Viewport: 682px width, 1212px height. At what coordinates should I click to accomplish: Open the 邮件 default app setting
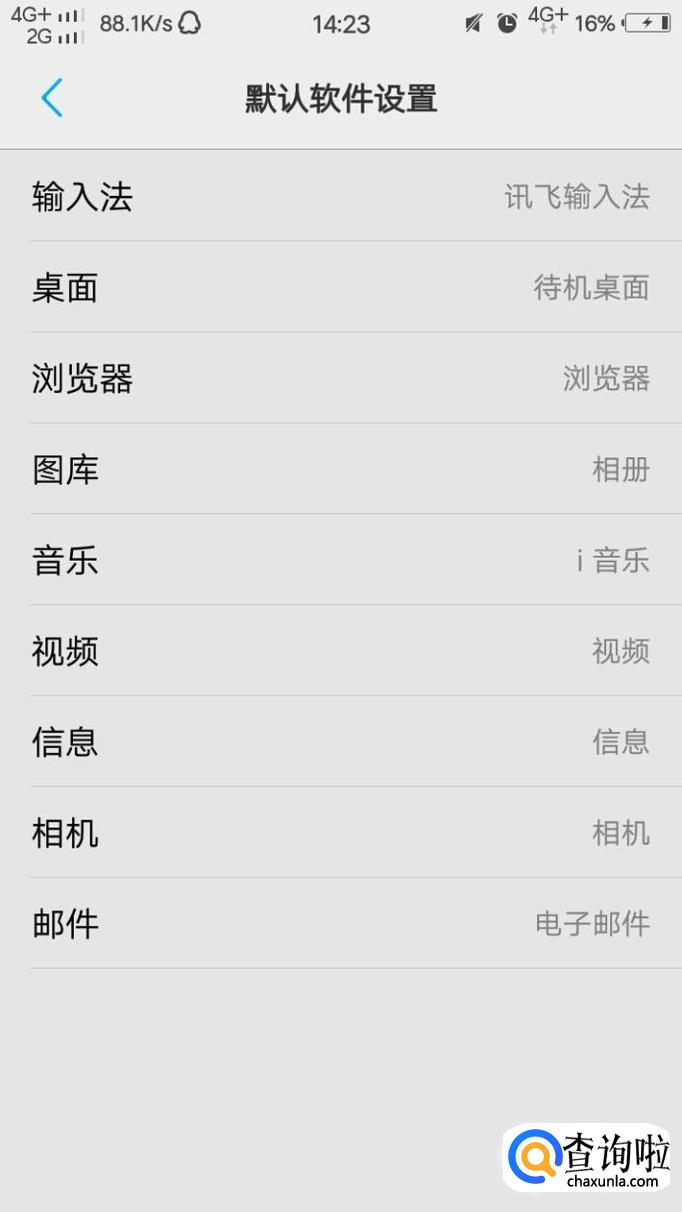coord(341,923)
